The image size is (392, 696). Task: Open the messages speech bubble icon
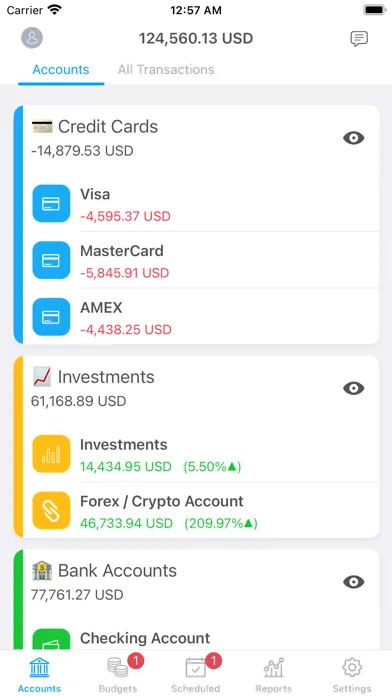[x=359, y=39]
